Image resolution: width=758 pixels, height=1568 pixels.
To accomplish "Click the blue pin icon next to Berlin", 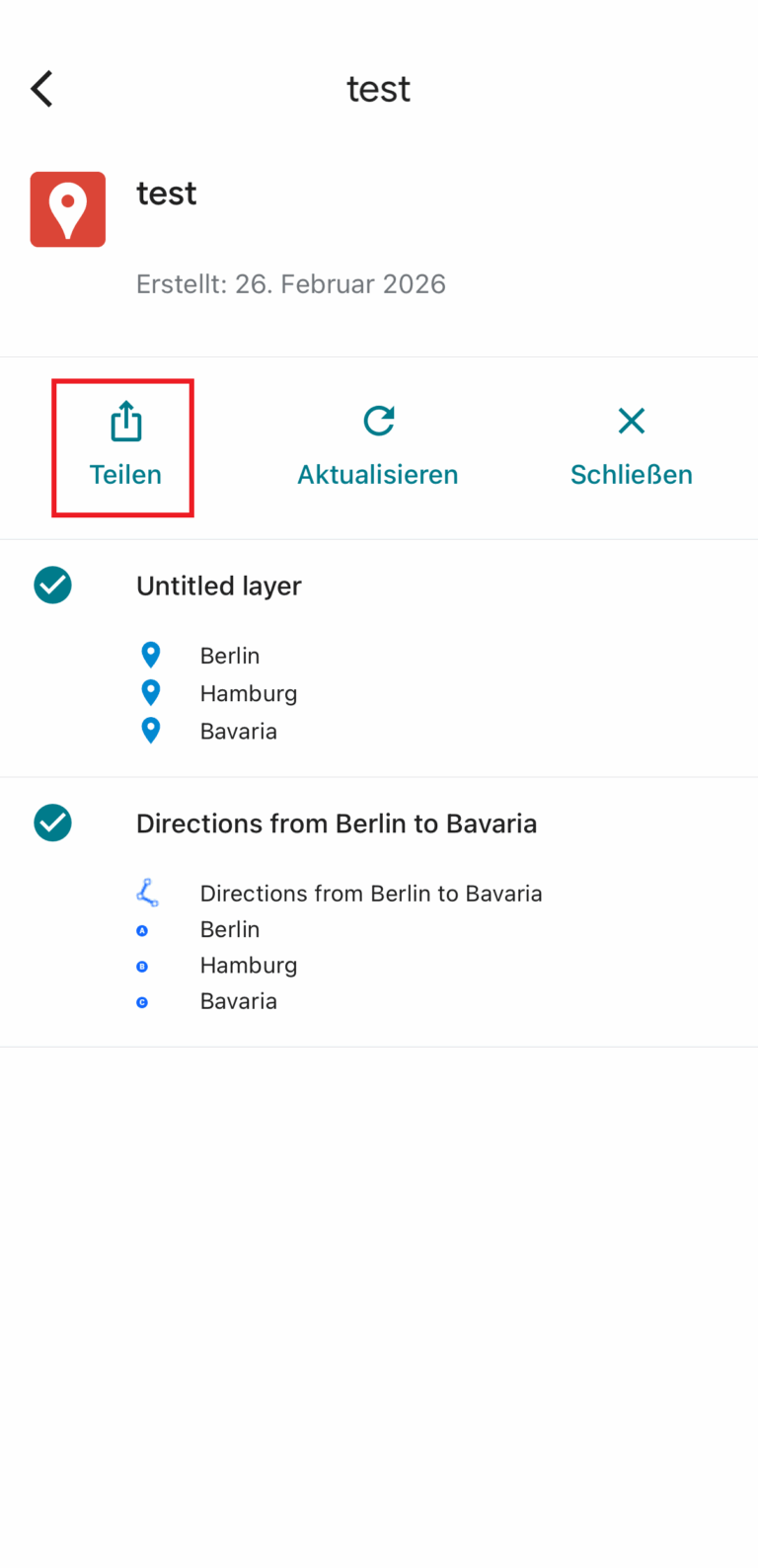I will pos(150,654).
